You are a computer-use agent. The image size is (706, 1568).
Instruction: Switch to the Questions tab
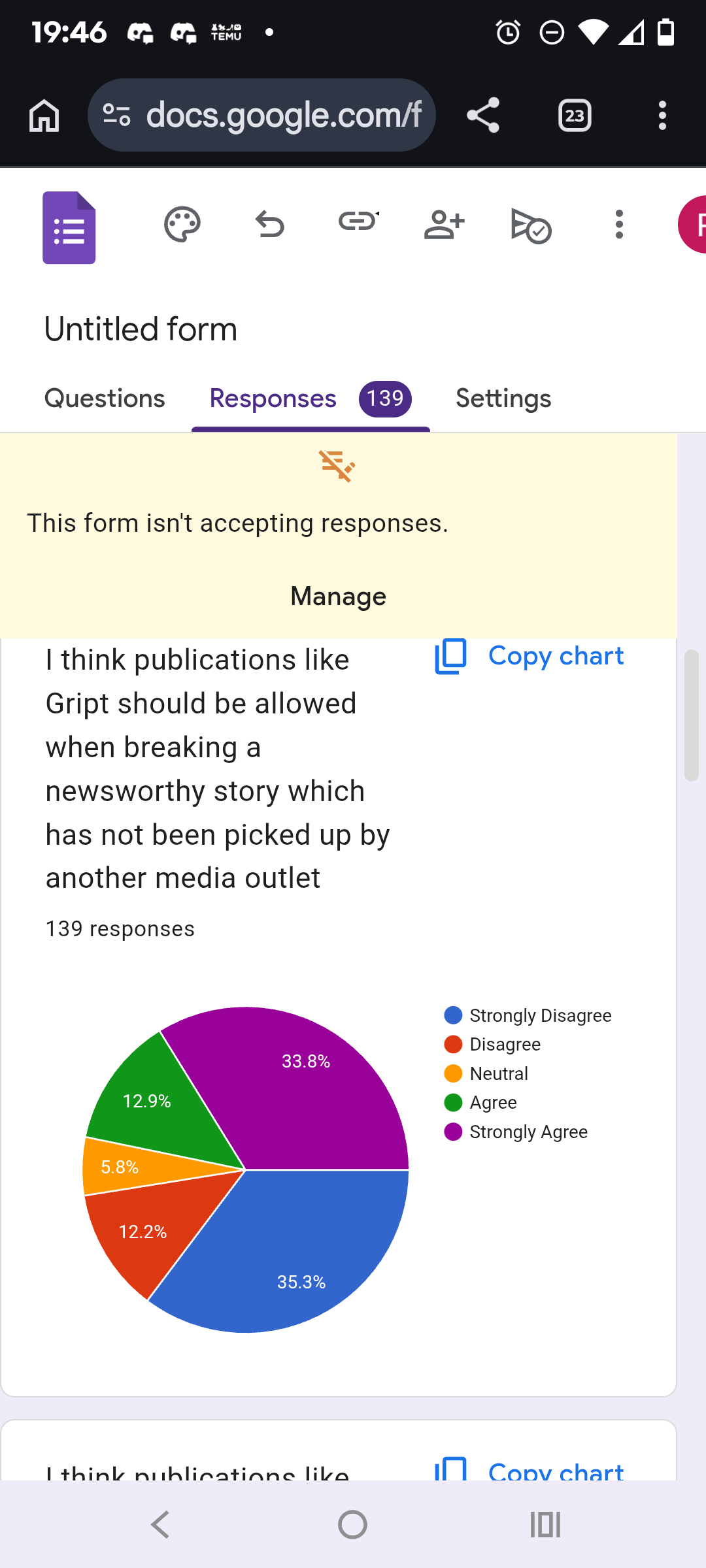(x=105, y=399)
